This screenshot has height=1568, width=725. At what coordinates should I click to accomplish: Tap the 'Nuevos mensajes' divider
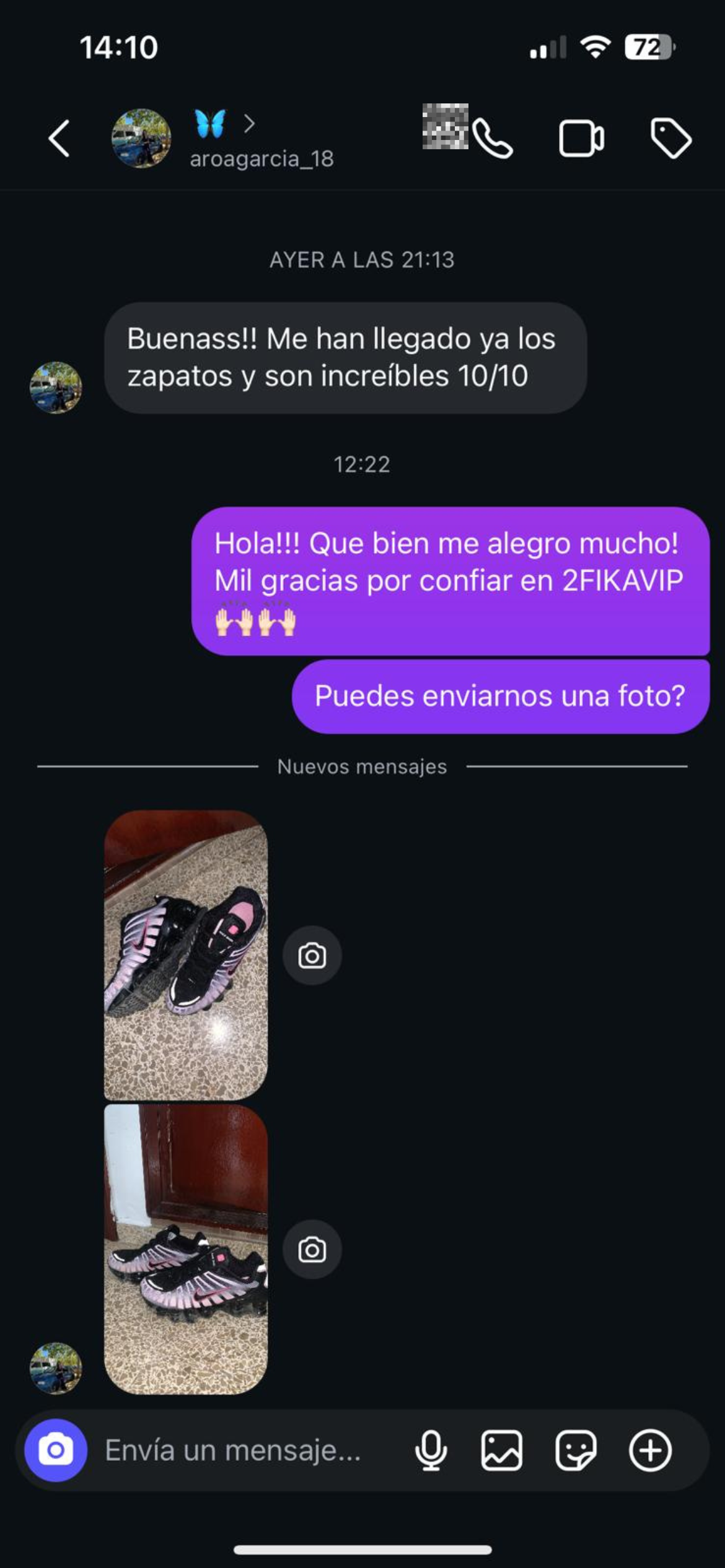click(362, 766)
